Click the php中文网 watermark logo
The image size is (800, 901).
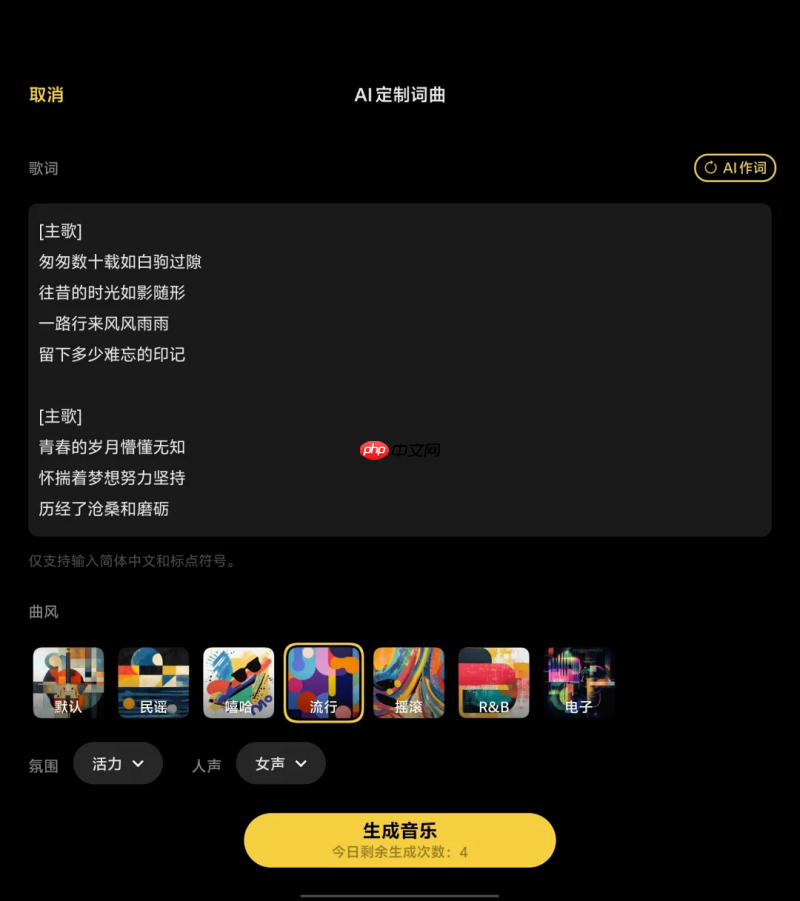coord(399,447)
